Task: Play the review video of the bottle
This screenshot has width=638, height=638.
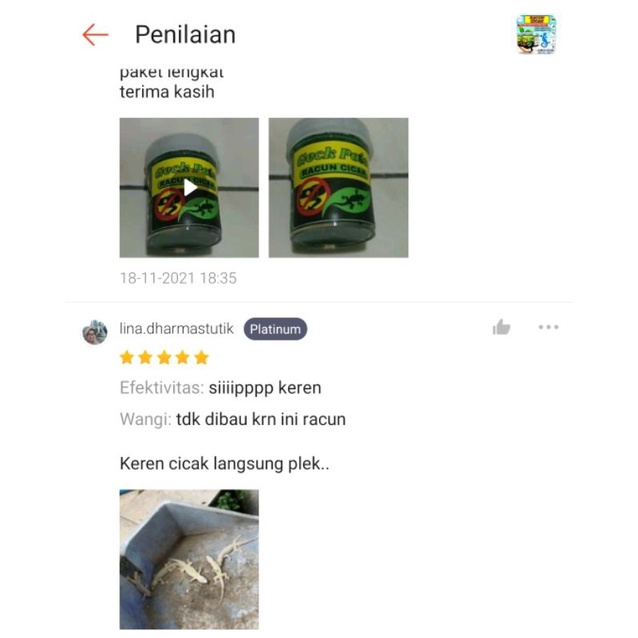Action: click(189, 188)
